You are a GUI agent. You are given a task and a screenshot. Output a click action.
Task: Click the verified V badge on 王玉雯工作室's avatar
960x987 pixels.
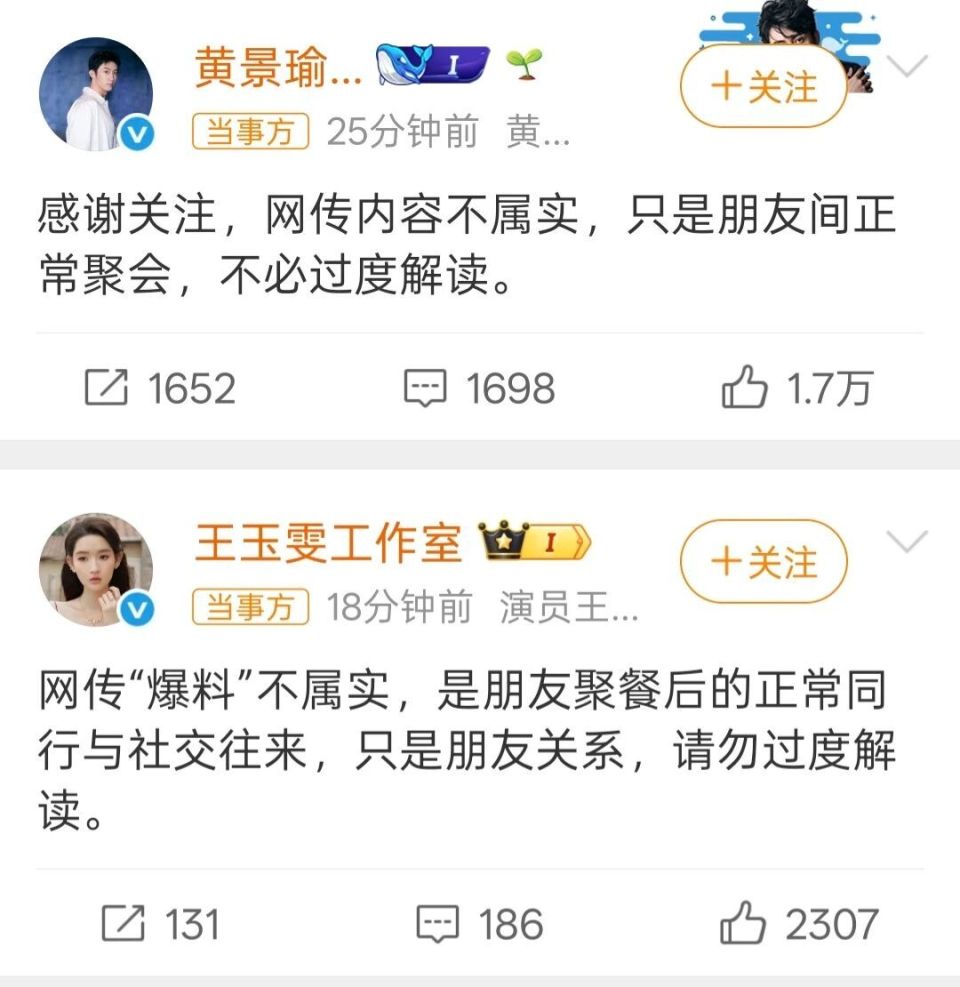pos(137,608)
